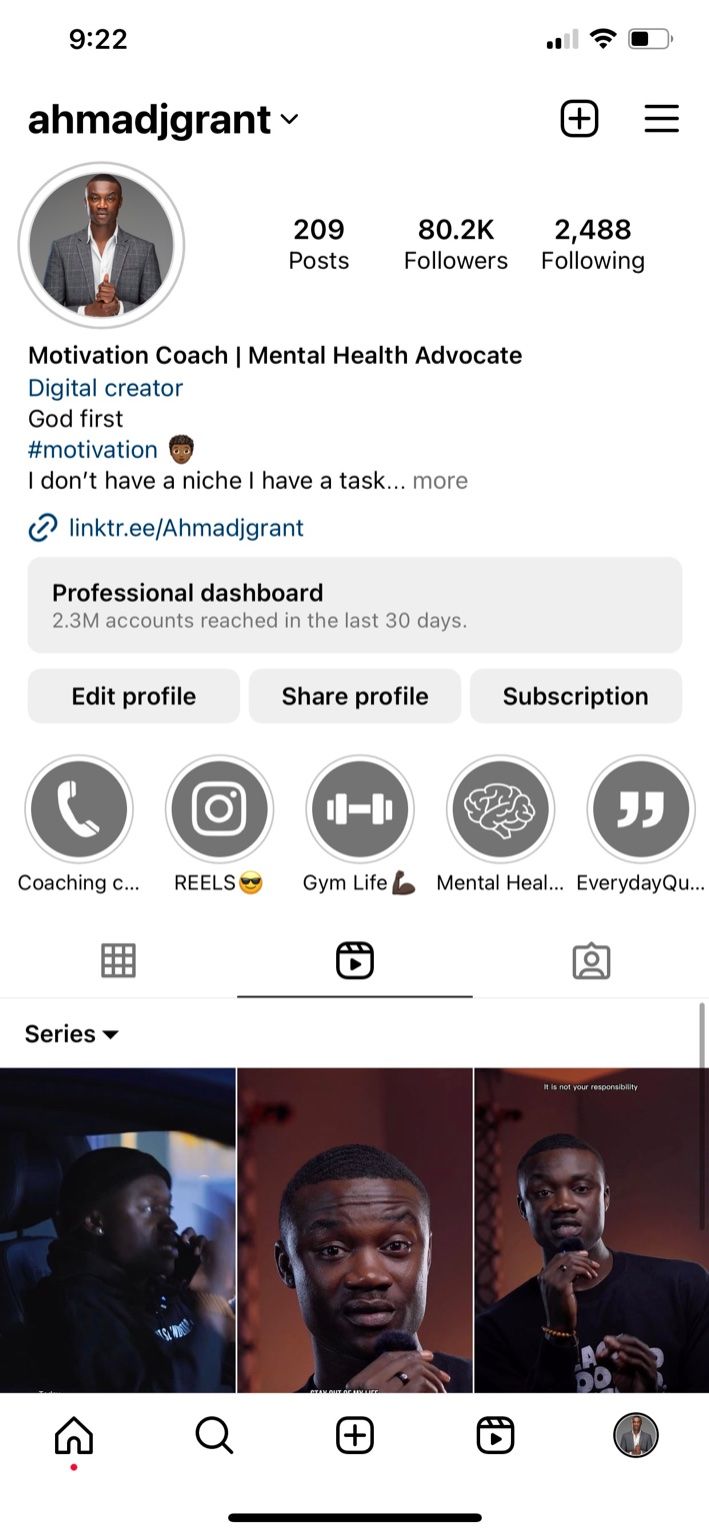Open the Gym Life highlight
This screenshot has width=709, height=1536.
click(x=359, y=809)
